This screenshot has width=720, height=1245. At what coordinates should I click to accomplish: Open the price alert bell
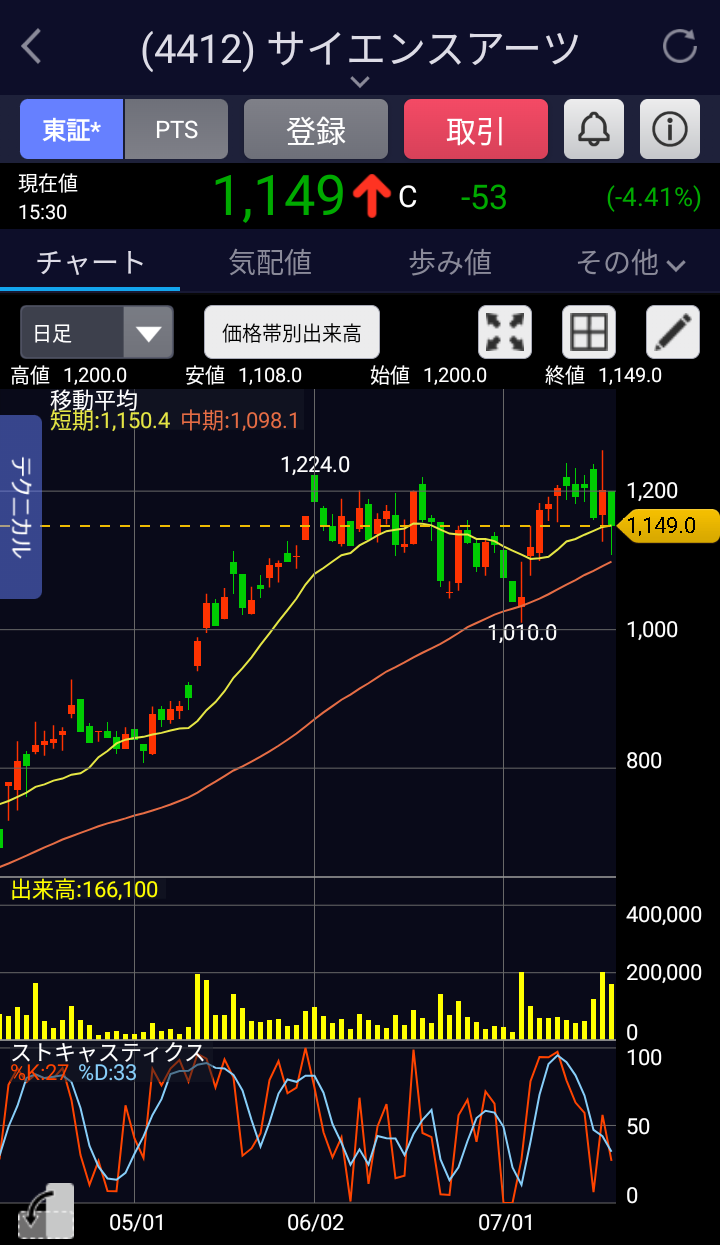point(594,130)
